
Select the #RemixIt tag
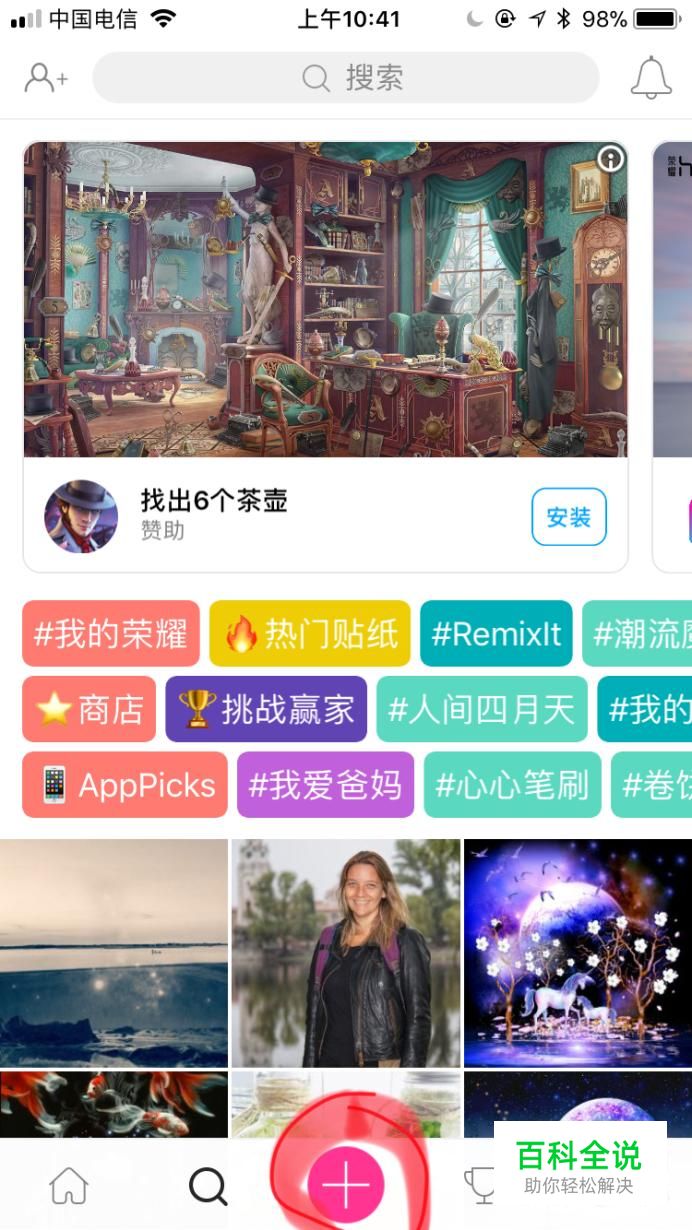(496, 634)
